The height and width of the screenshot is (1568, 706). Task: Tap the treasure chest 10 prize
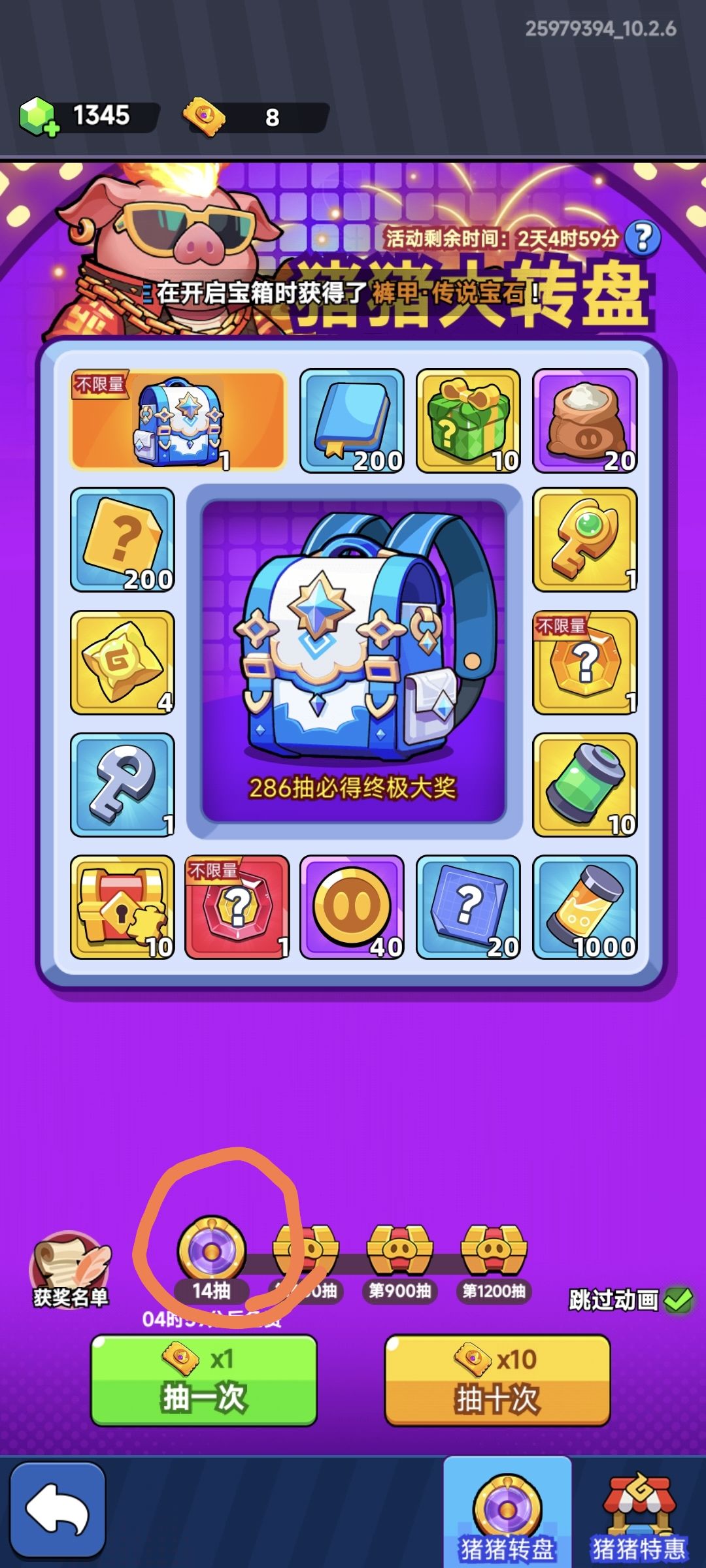123,907
